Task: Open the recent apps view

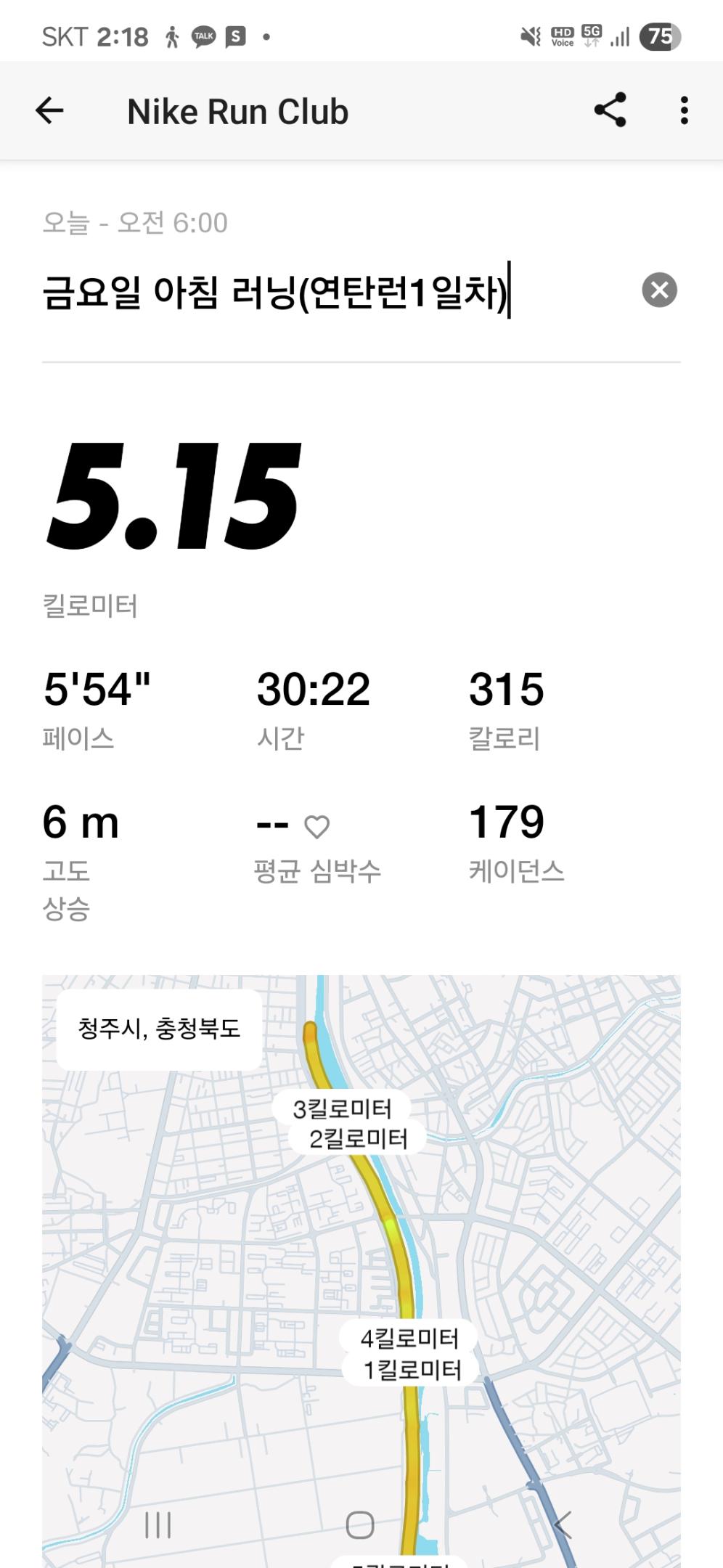Action: [158, 1525]
